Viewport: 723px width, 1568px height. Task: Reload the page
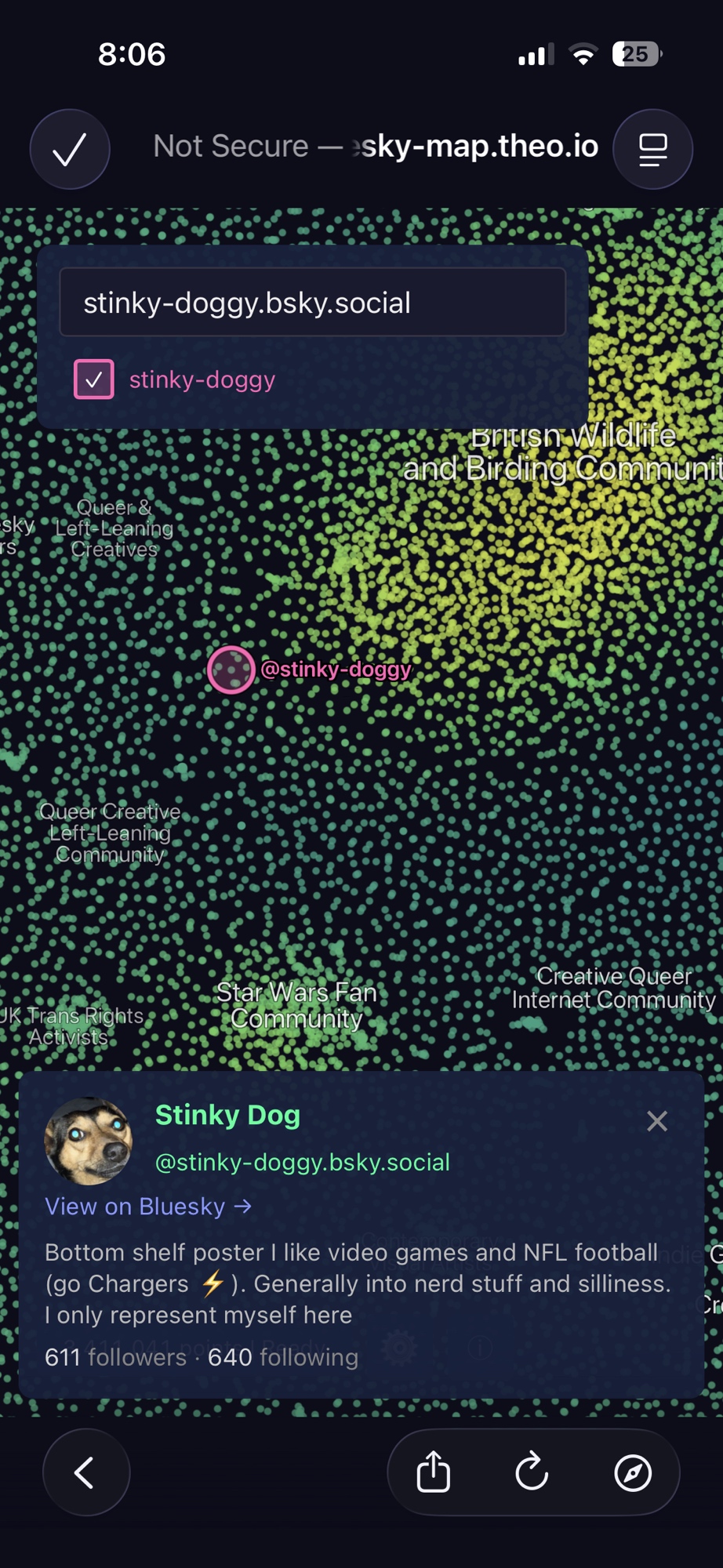(x=532, y=1472)
